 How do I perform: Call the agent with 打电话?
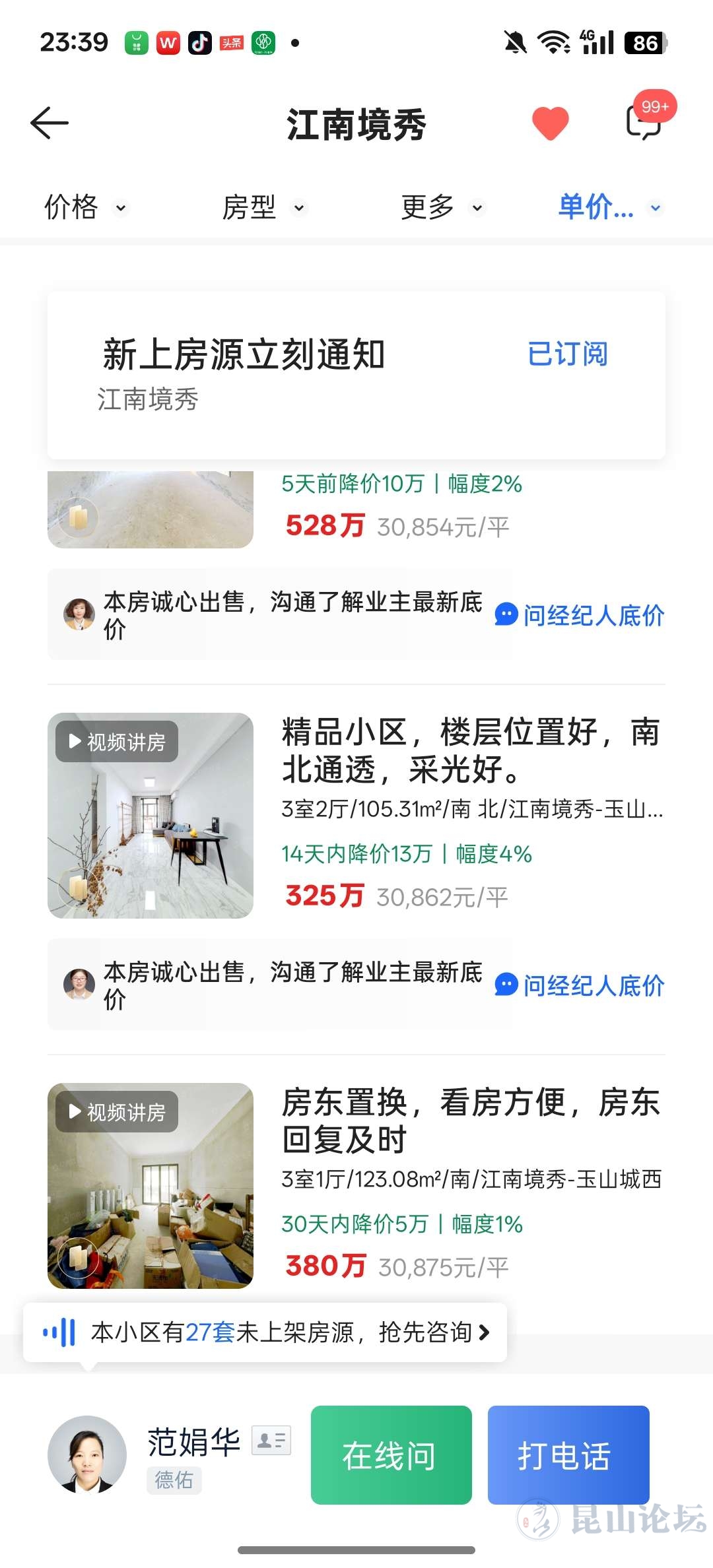pos(568,1455)
